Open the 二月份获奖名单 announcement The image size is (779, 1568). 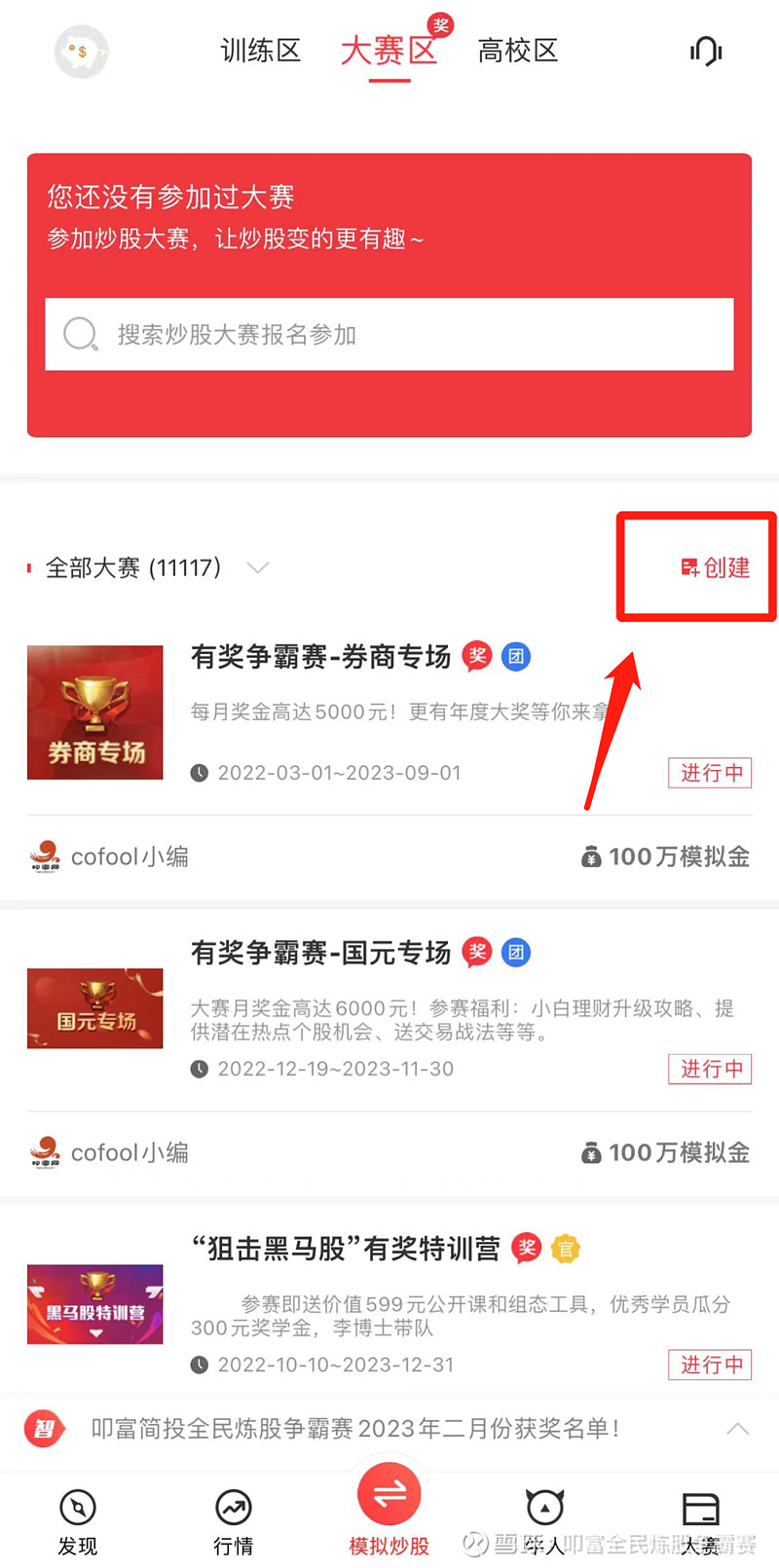click(x=354, y=1429)
